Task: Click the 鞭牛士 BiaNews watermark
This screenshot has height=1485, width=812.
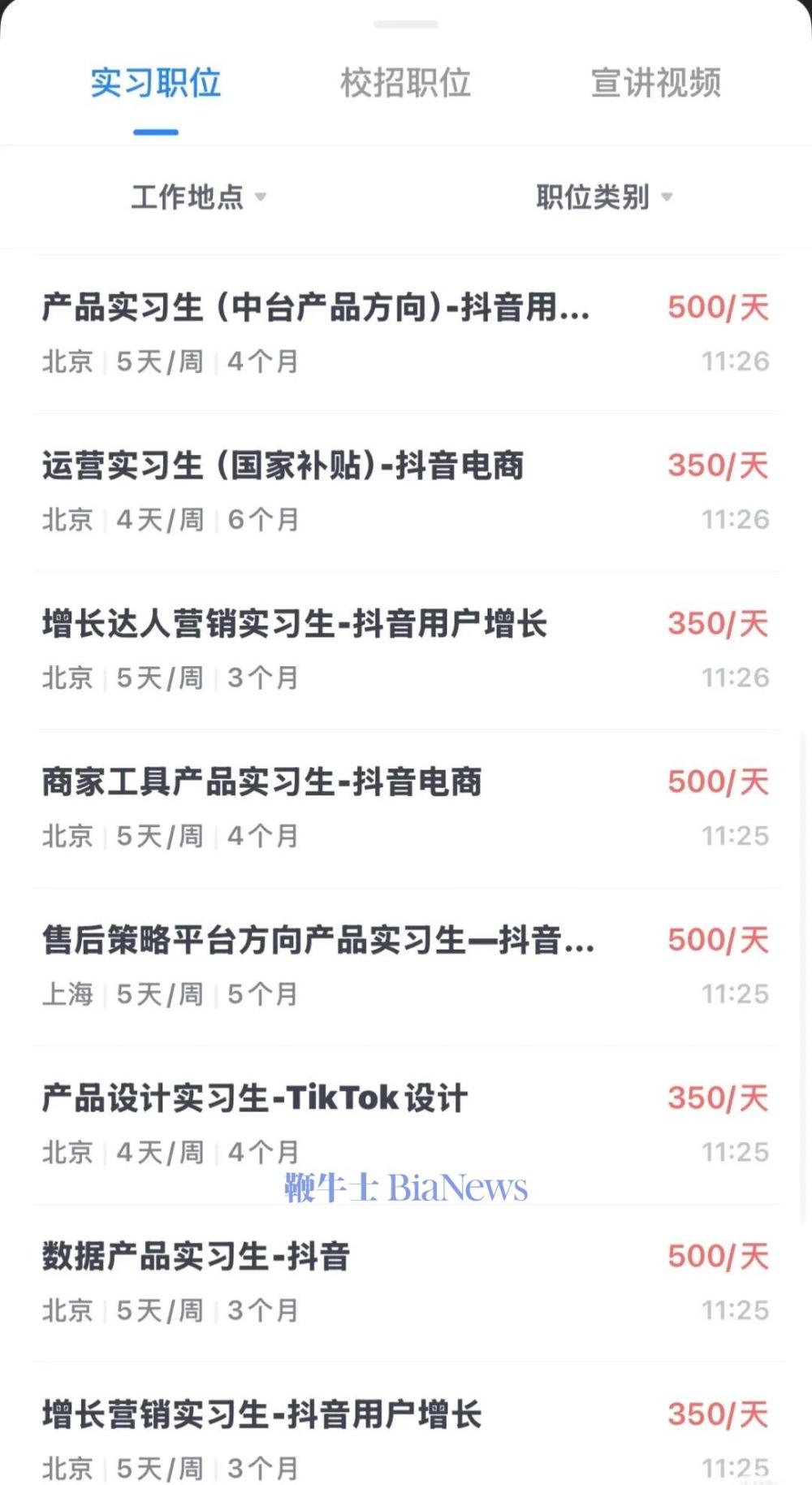Action: [404, 1188]
